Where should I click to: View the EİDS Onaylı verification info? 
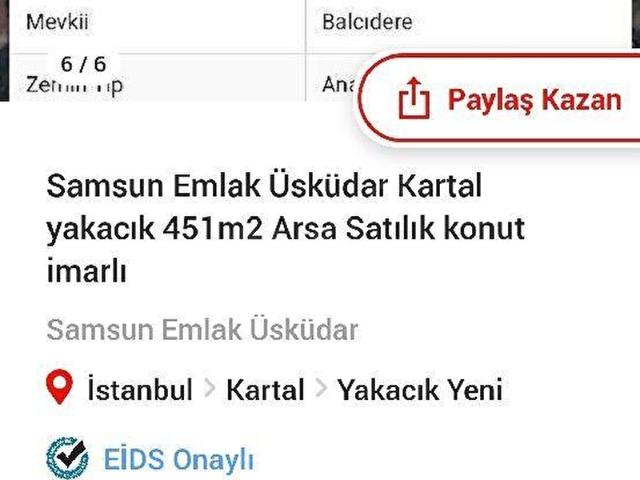point(178,459)
